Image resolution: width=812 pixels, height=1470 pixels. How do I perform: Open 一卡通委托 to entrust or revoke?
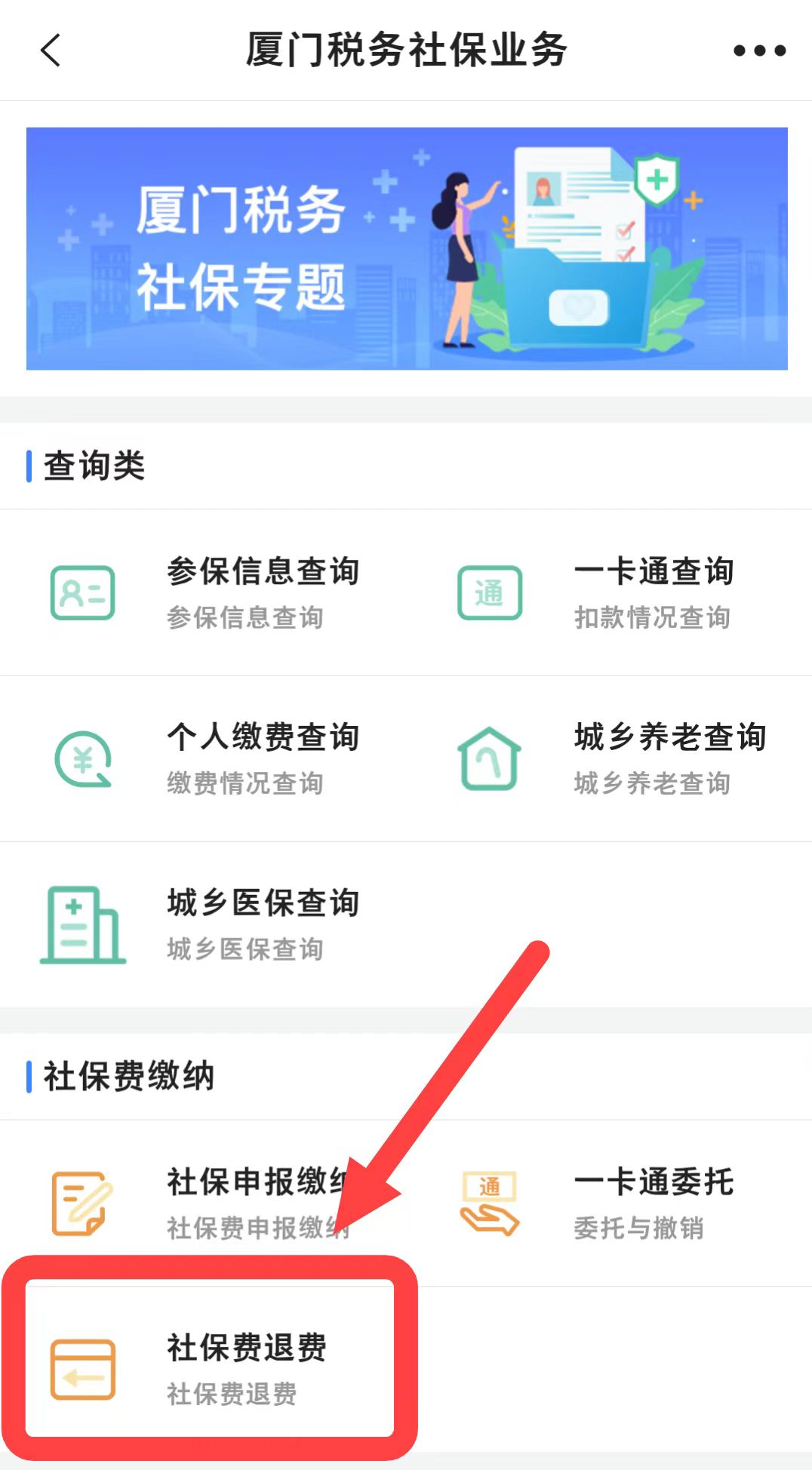pos(611,1203)
